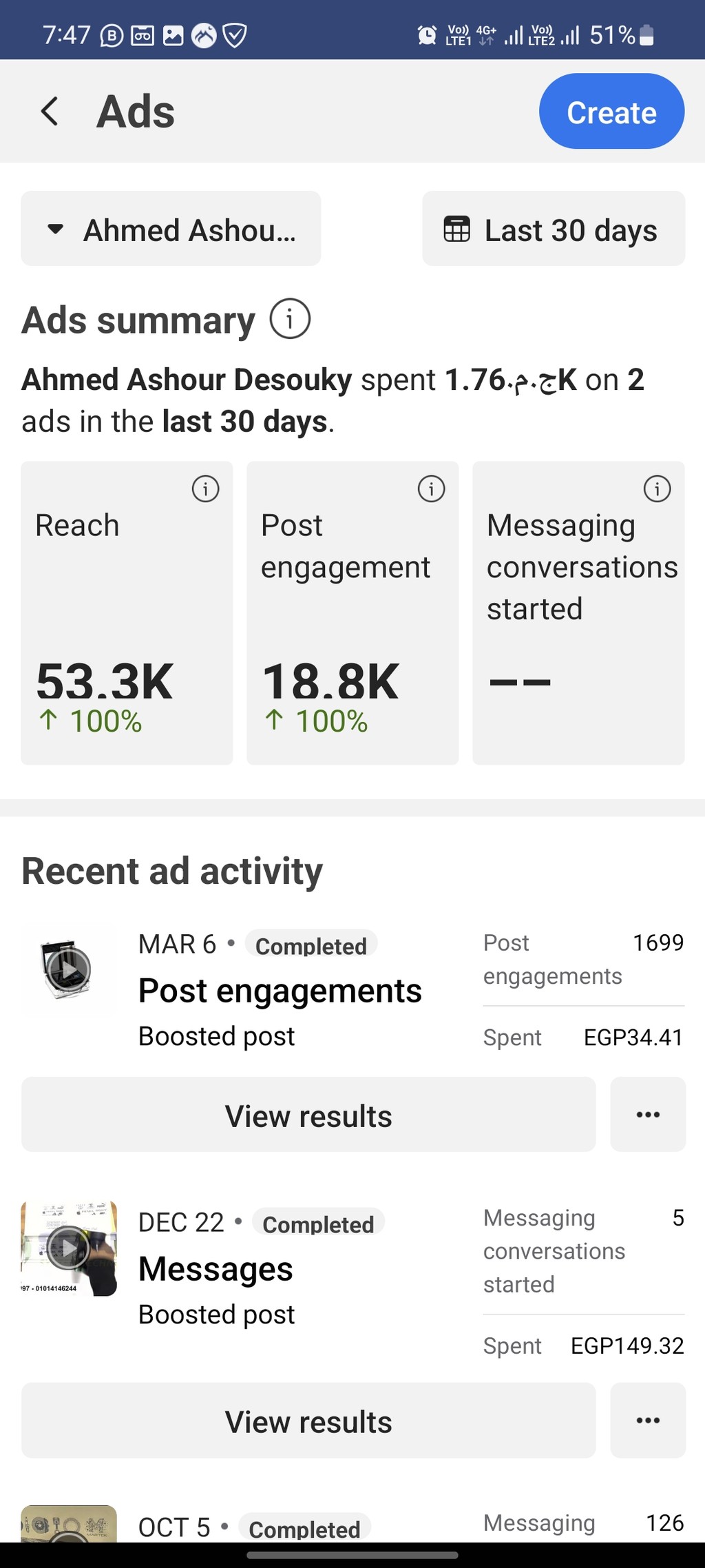View results for the MAR 6 ad
Viewport: 705px width, 1568px height.
[308, 1115]
